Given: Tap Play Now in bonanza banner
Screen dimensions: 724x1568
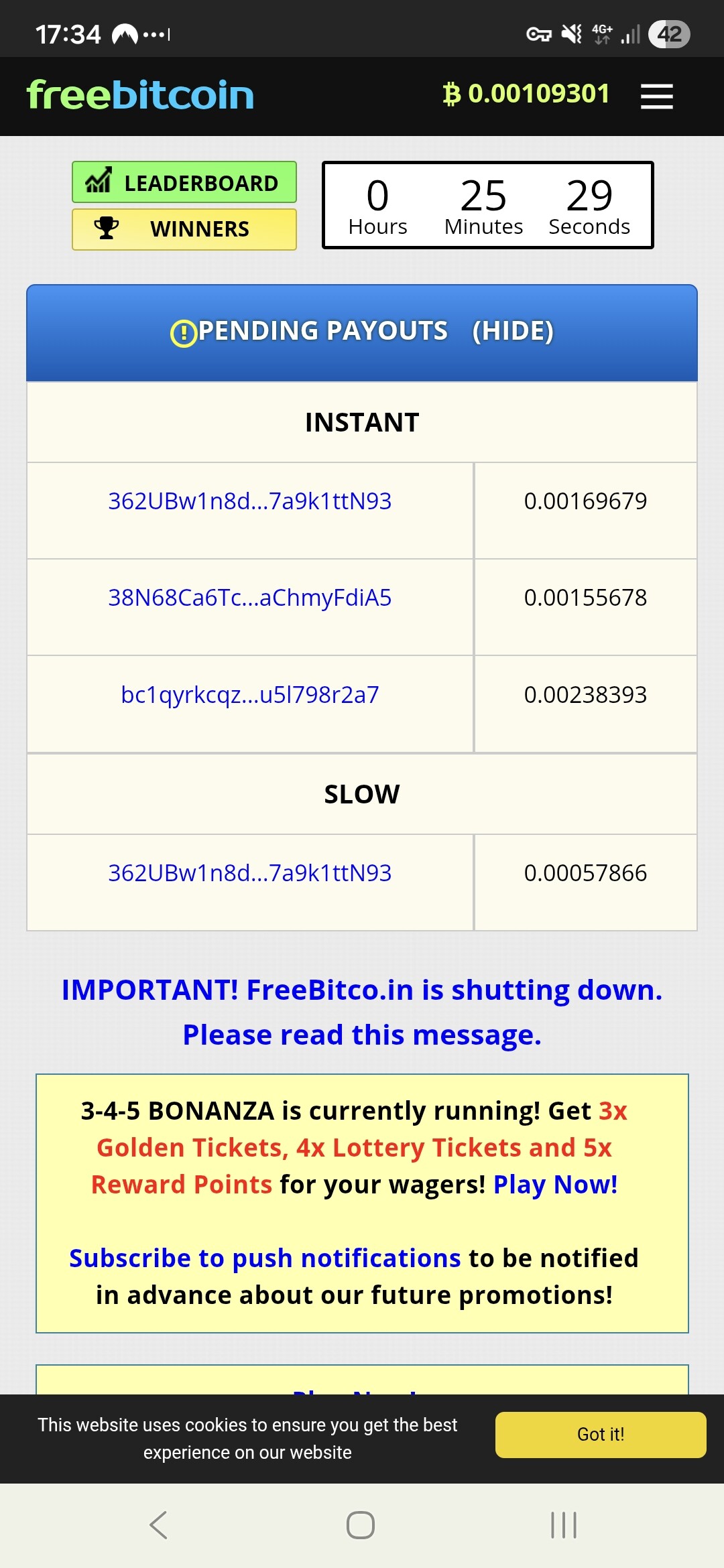Looking at the screenshot, I should click(x=555, y=1185).
